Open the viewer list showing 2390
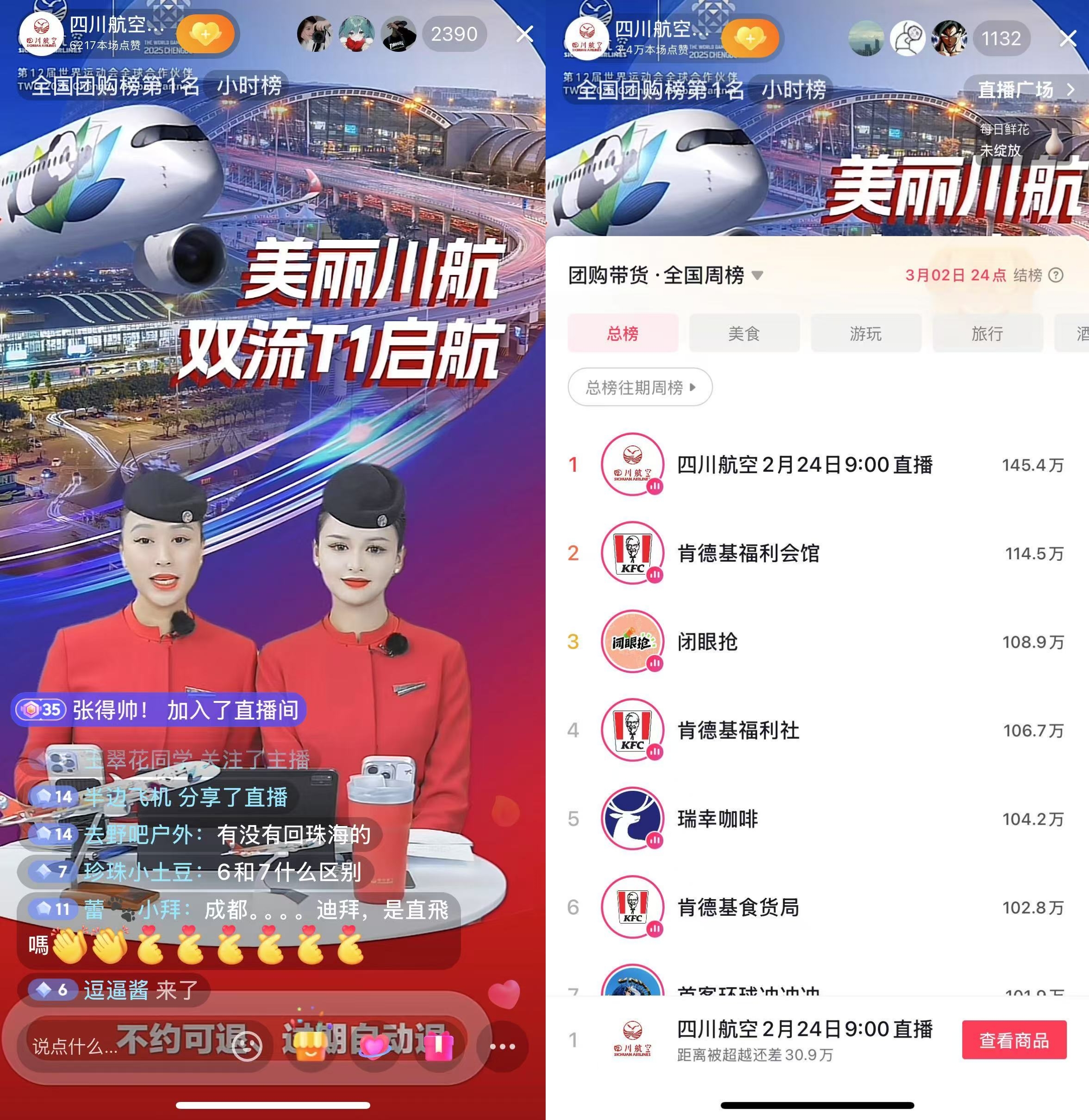This screenshot has height=1120, width=1089. (454, 34)
